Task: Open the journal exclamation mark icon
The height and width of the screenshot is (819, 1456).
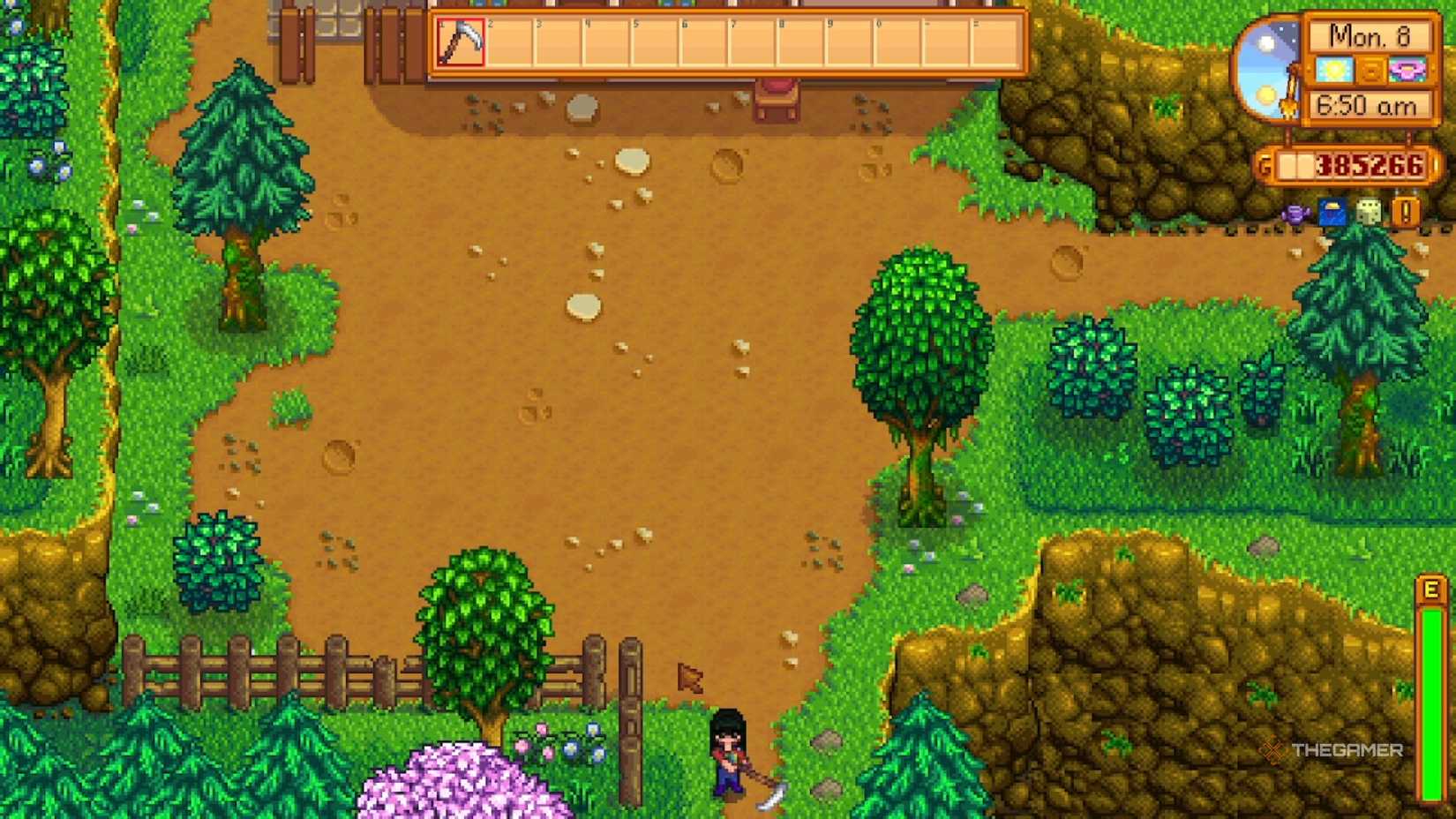Action: click(x=1405, y=212)
